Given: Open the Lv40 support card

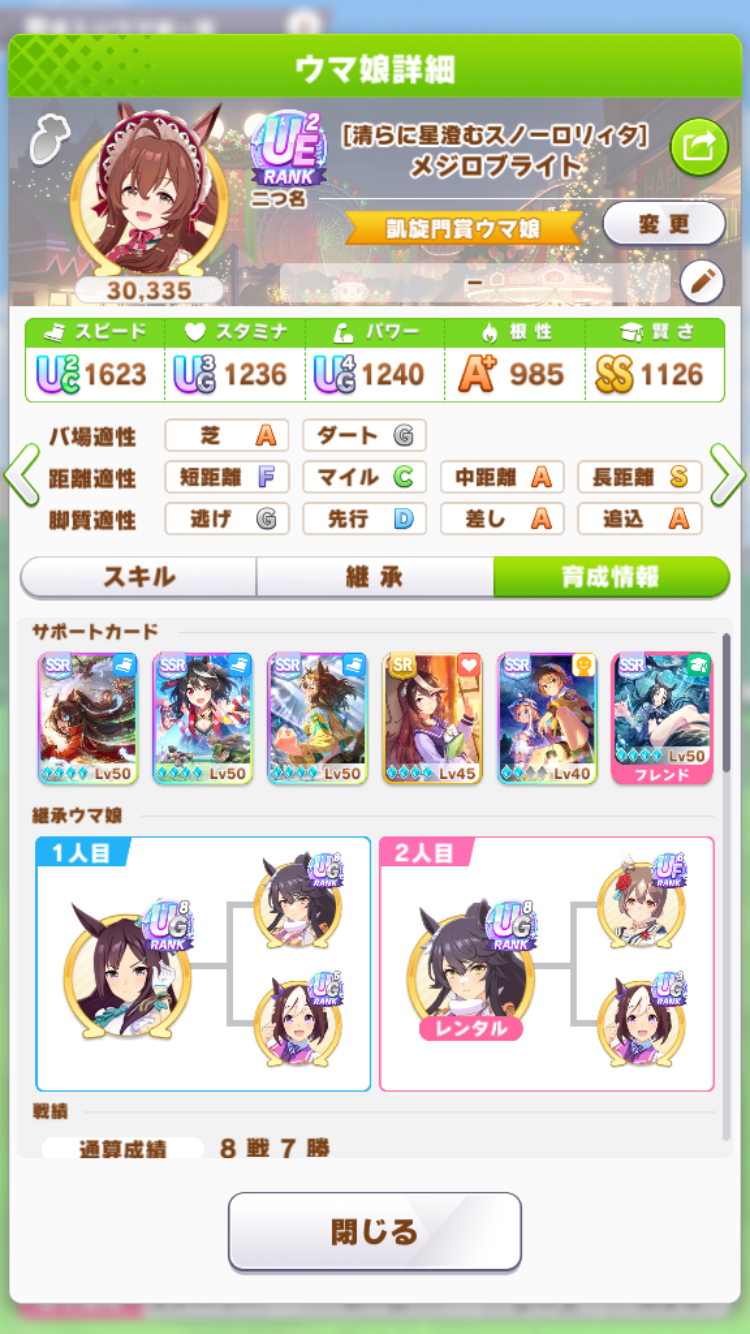Looking at the screenshot, I should tap(547, 718).
